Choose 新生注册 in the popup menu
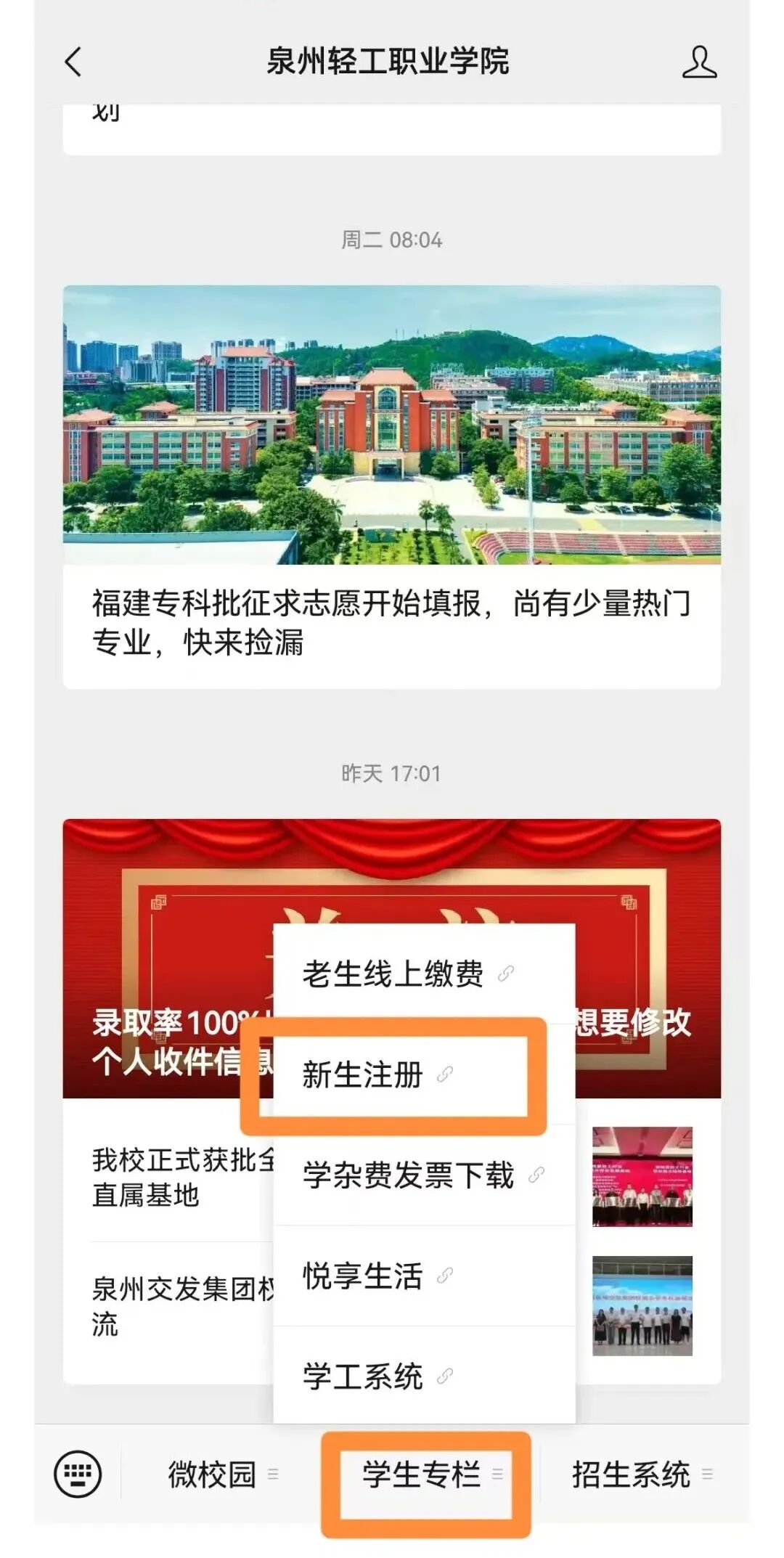Image resolution: width=784 pixels, height=1558 pixels. pyautogui.click(x=377, y=1075)
